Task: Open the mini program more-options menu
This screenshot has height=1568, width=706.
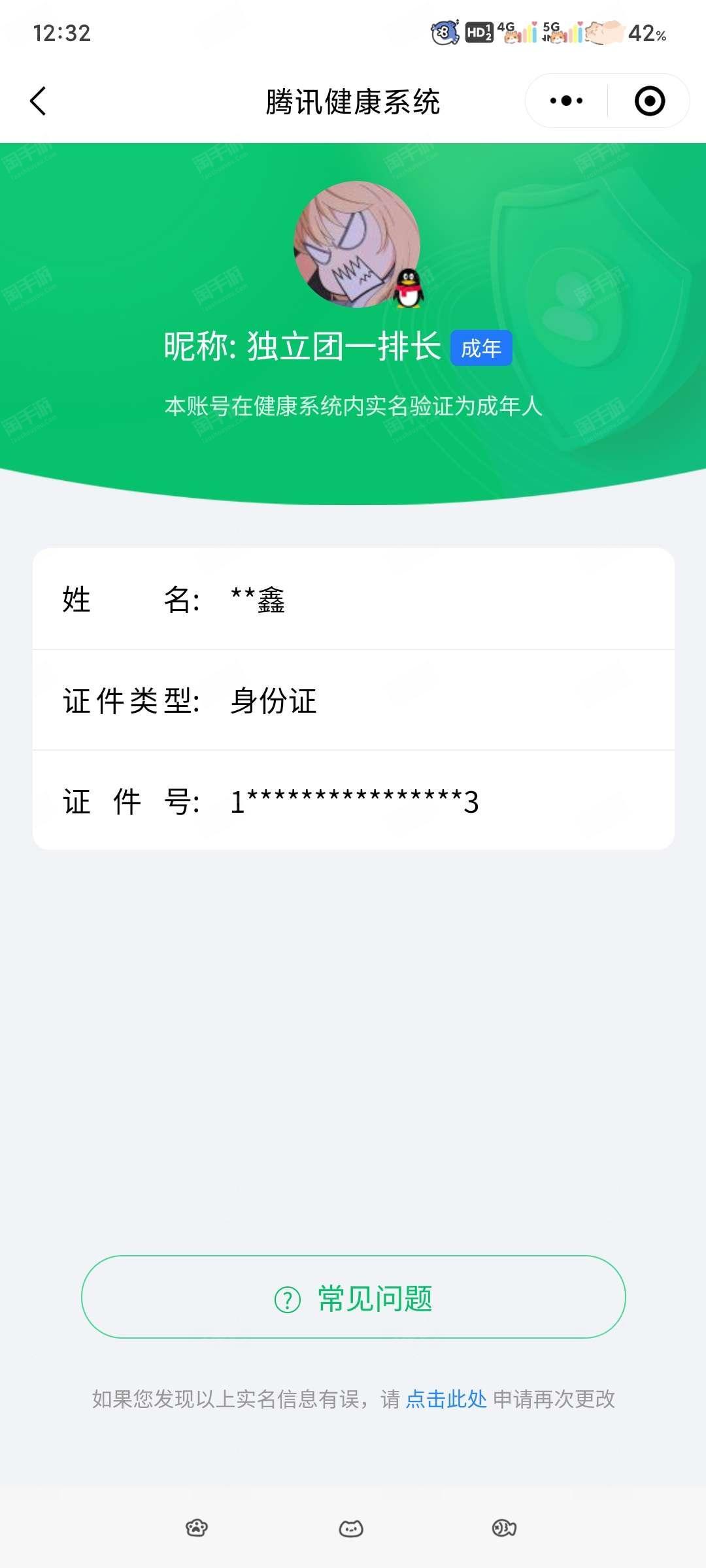Action: click(x=566, y=101)
